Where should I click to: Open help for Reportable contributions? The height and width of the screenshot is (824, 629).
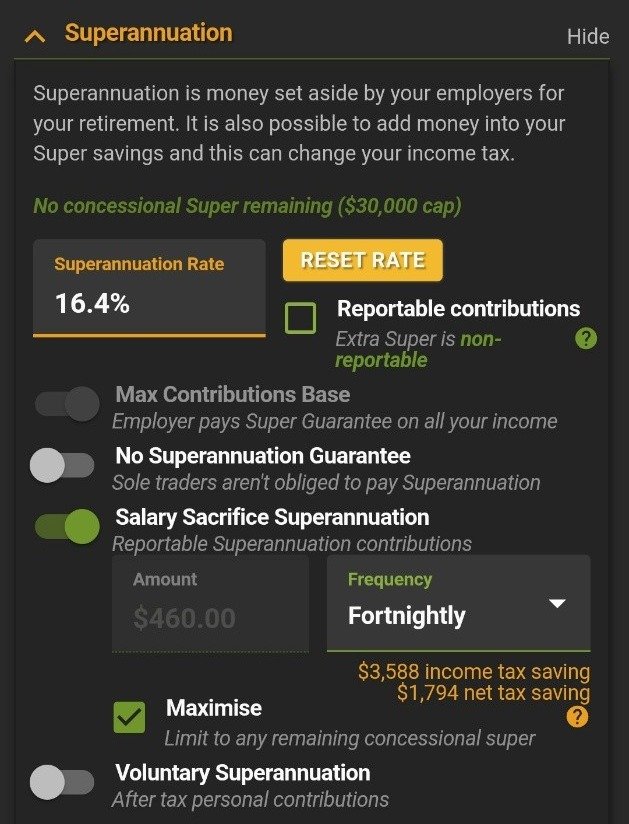click(587, 338)
